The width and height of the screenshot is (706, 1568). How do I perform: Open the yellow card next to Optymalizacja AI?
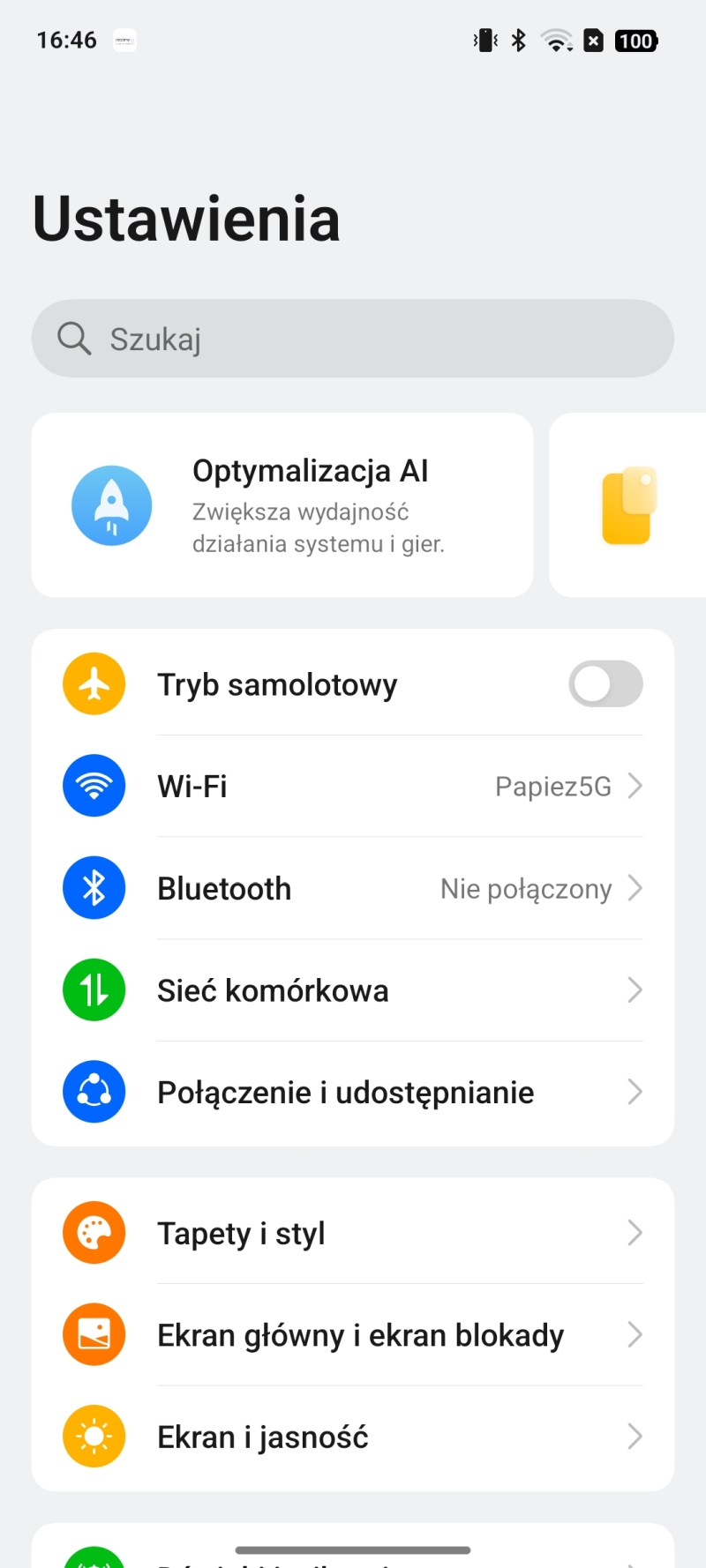(x=628, y=505)
